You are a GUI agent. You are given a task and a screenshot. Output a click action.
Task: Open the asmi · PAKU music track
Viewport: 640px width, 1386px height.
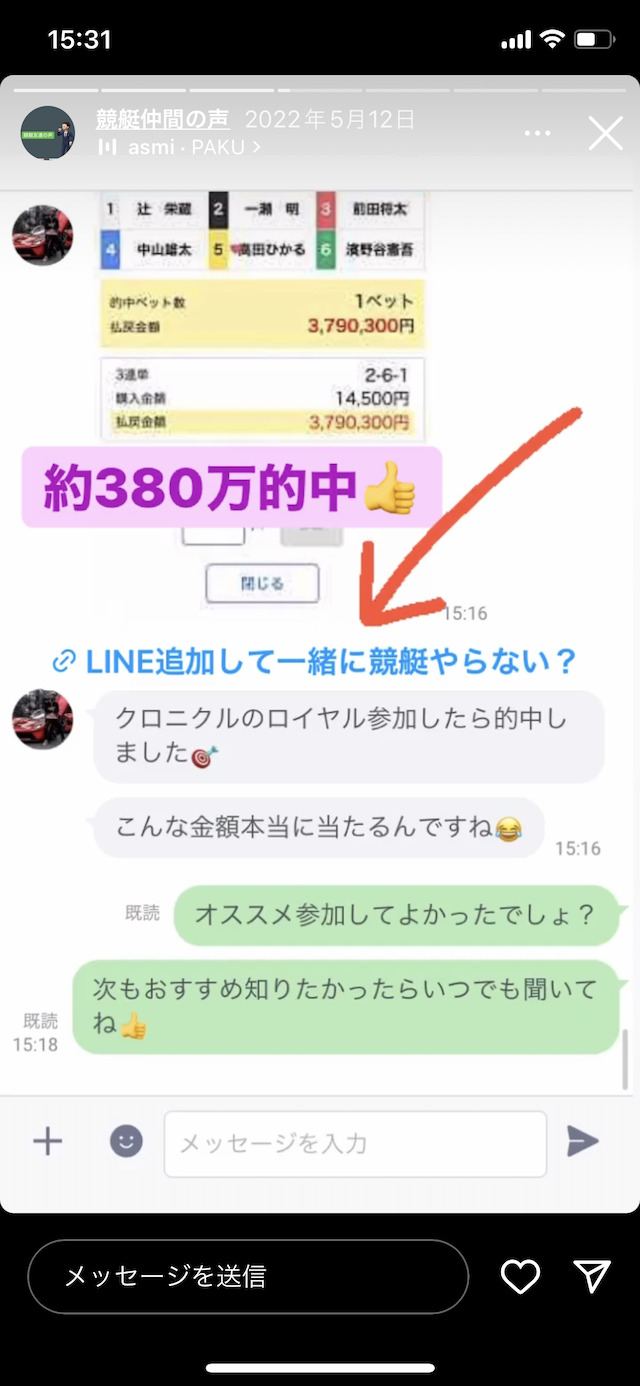[180, 147]
